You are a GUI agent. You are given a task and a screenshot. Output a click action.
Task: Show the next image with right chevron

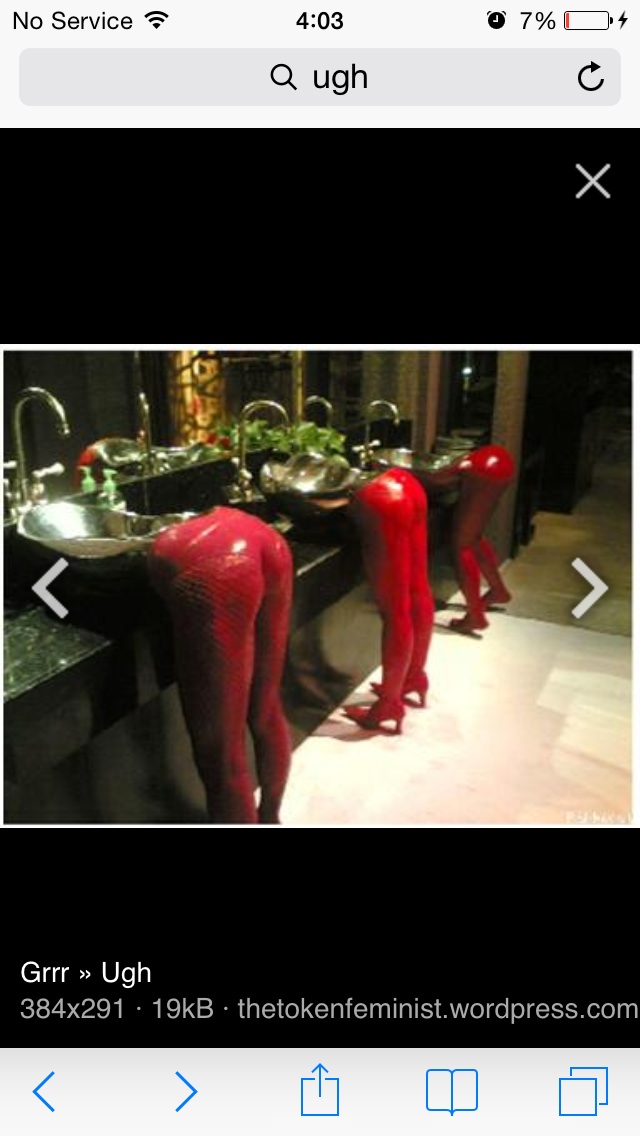pos(590,588)
